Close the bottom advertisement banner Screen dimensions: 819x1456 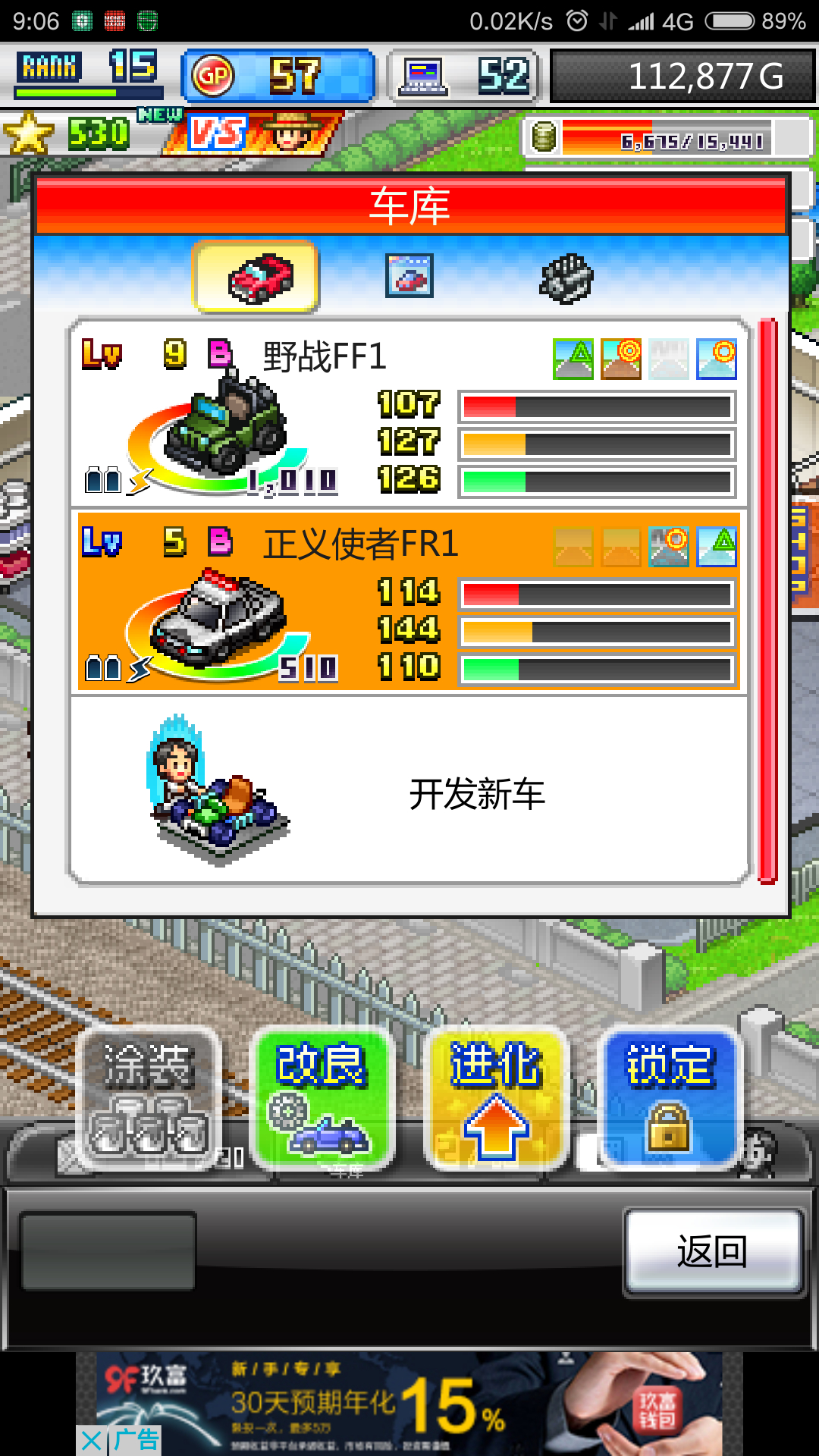[91, 1440]
